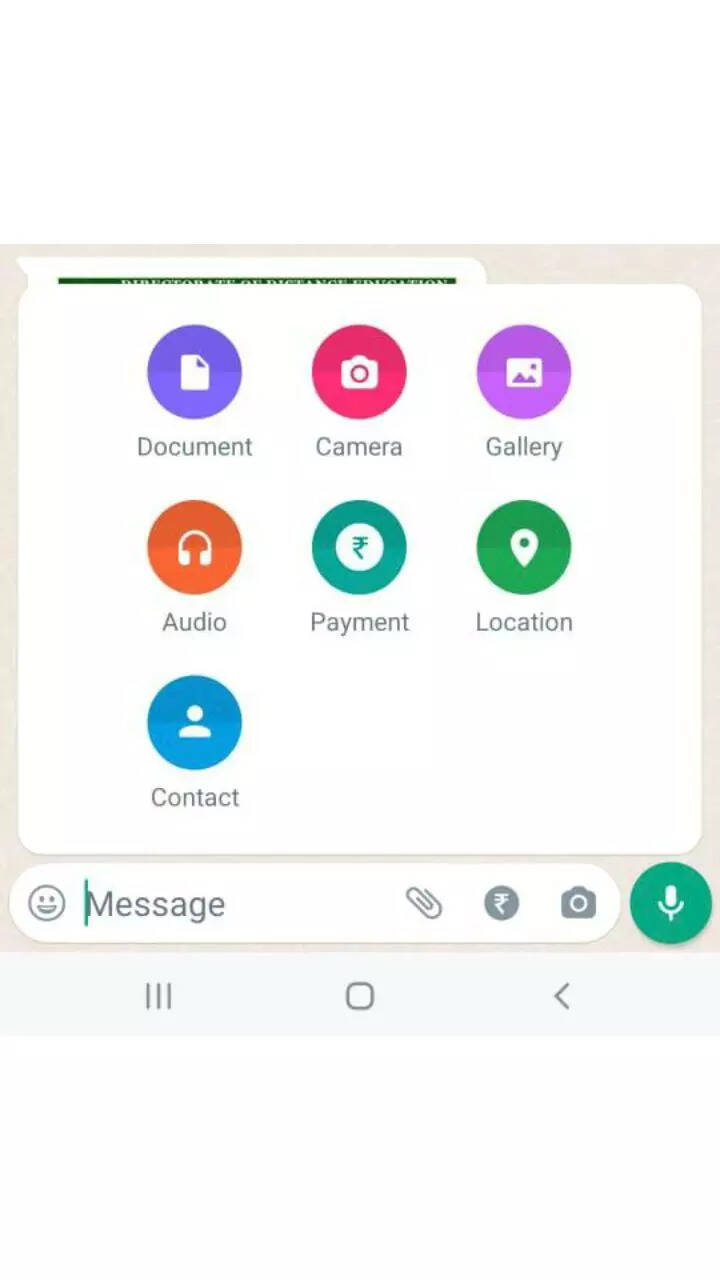
Task: Open the camera from the message bar
Action: [578, 903]
